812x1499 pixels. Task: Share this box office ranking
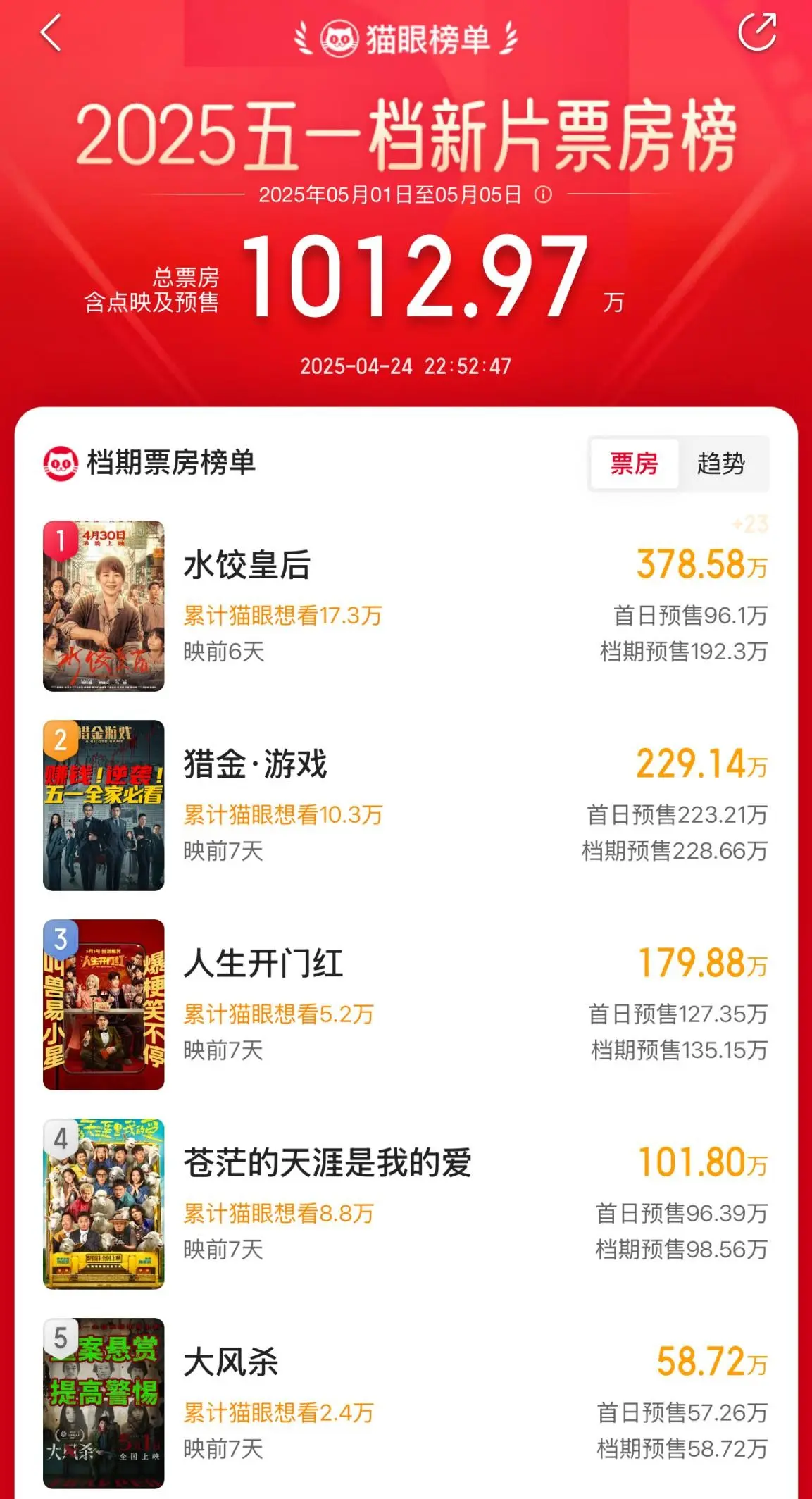(x=757, y=32)
